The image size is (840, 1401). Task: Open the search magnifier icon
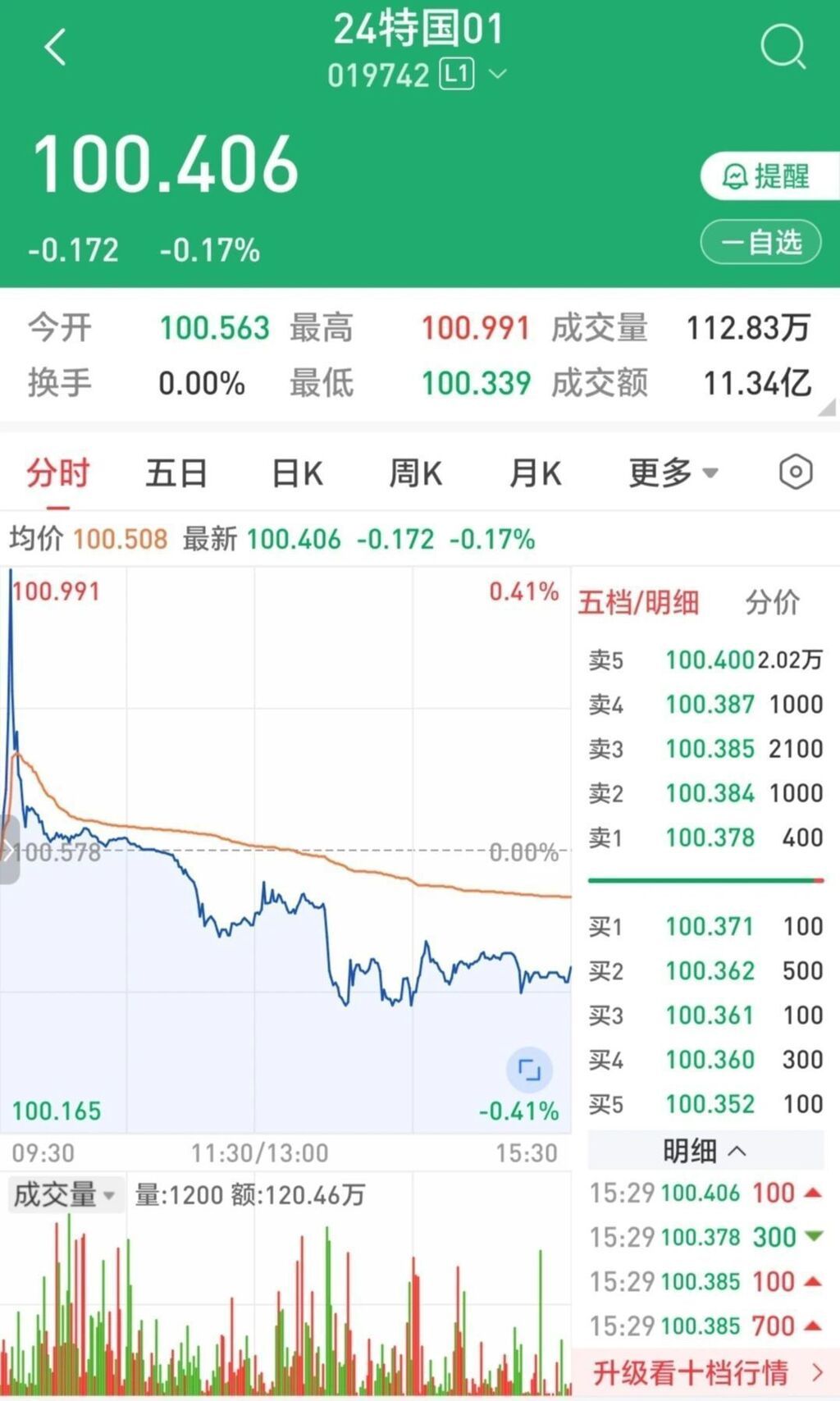tap(783, 47)
